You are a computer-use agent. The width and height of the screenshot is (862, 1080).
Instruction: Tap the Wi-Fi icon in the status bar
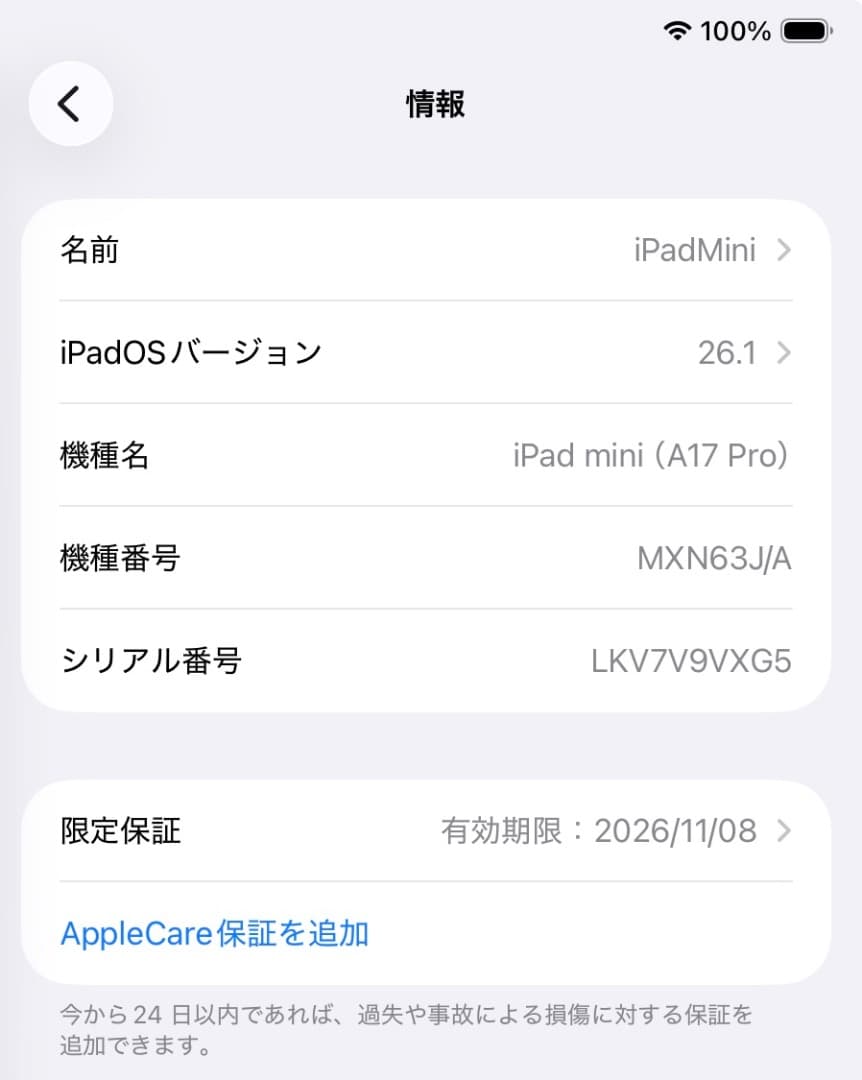[675, 31]
